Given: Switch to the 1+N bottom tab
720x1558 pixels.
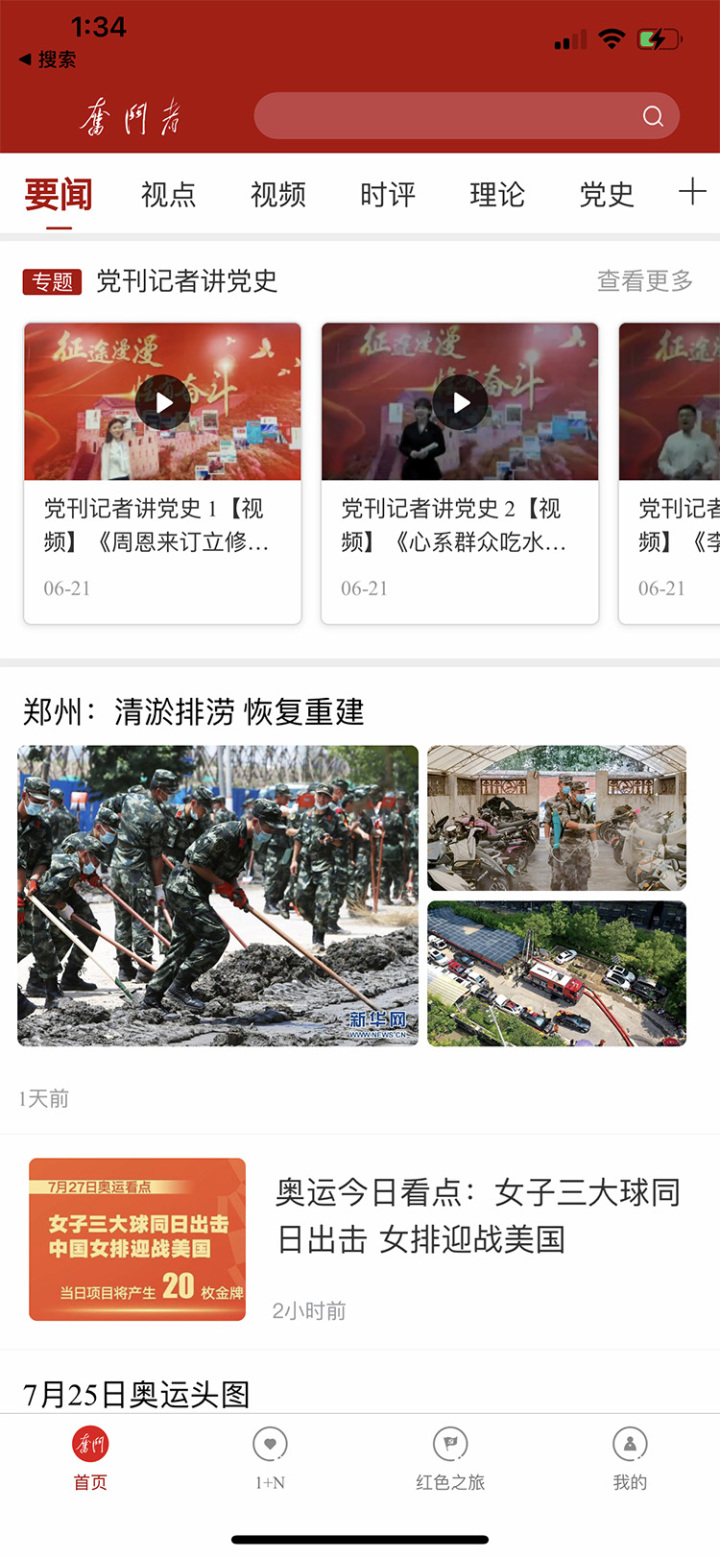Looking at the screenshot, I should click(270, 1458).
